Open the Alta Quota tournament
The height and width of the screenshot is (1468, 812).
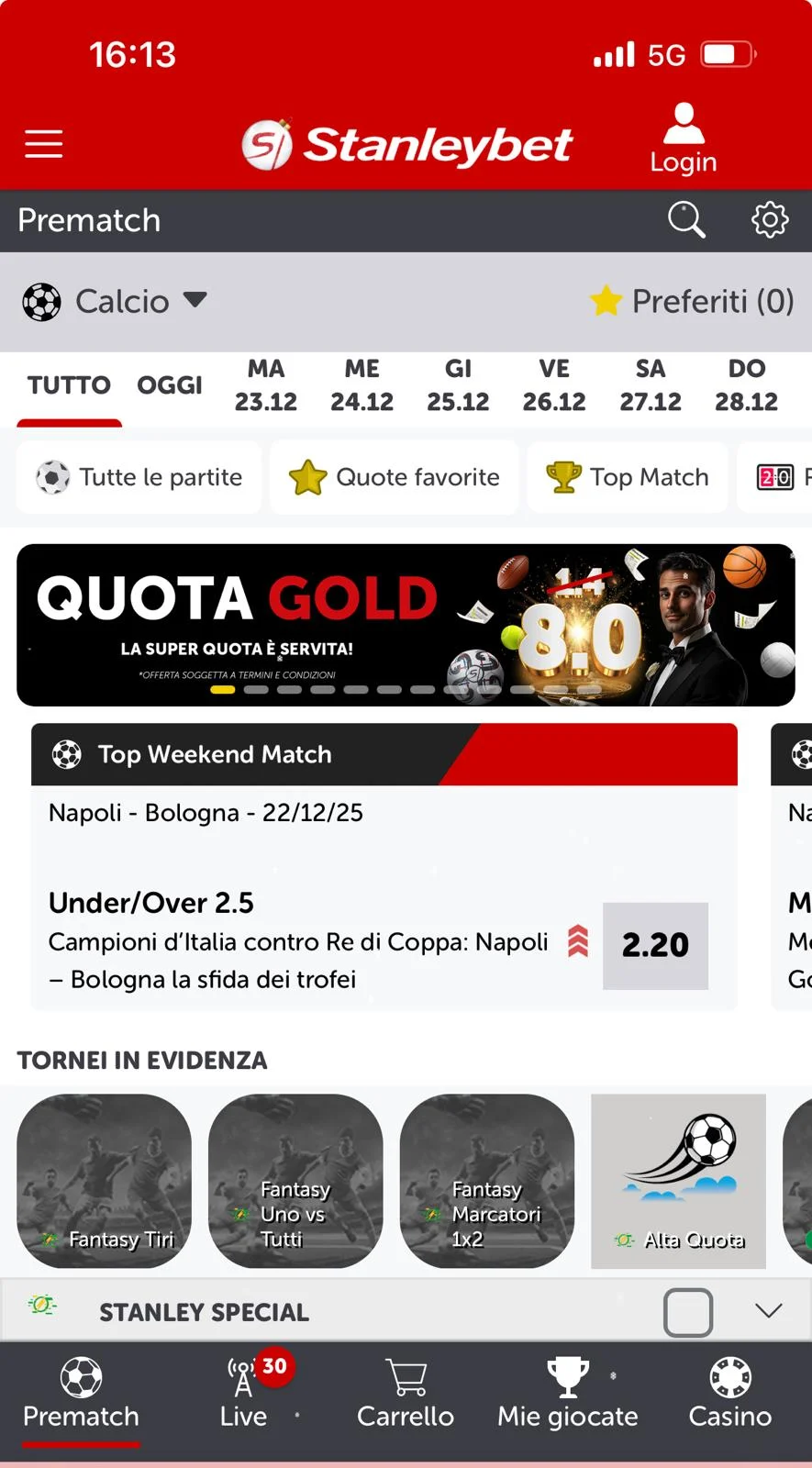(678, 1181)
